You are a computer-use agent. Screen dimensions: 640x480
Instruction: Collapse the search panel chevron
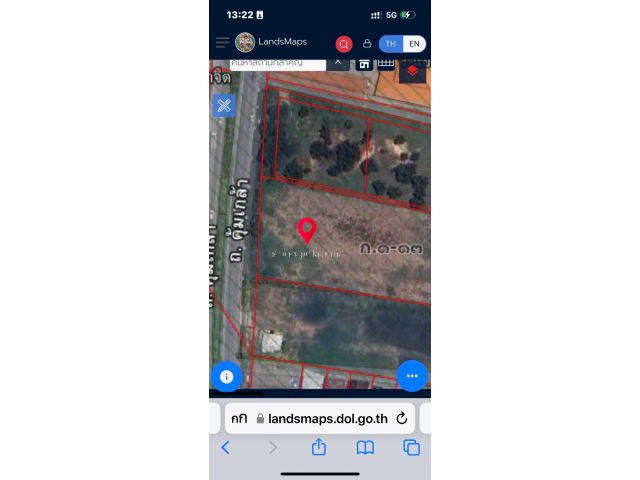coord(338,62)
